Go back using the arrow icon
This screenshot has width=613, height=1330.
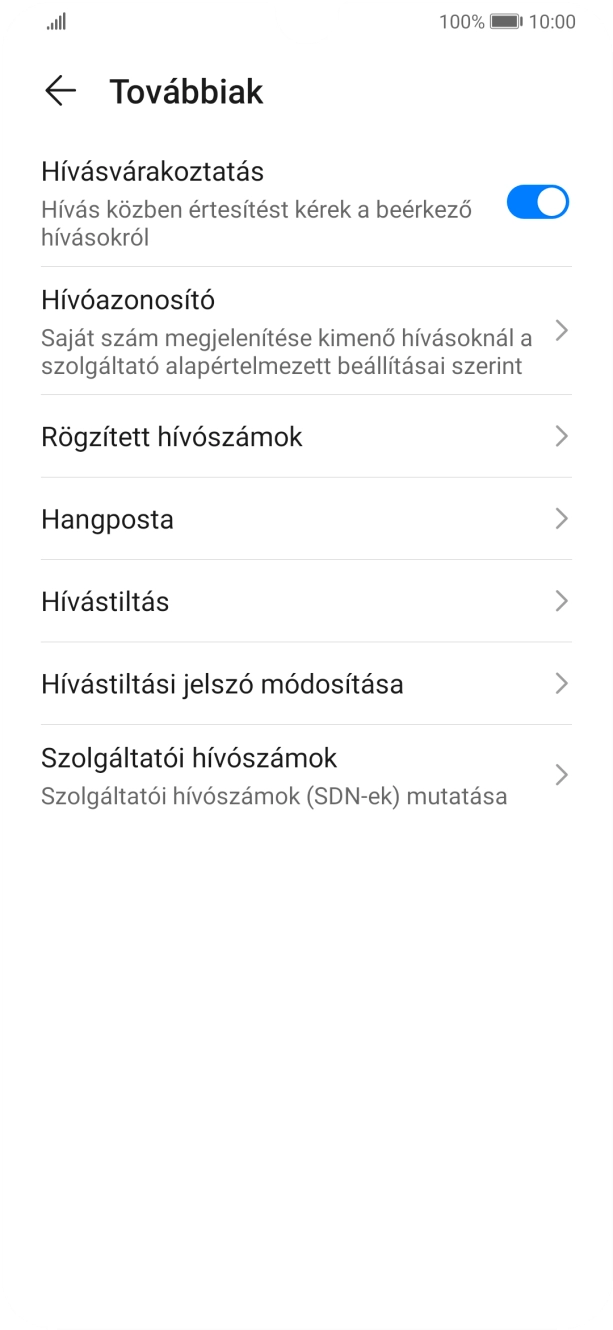(x=60, y=91)
